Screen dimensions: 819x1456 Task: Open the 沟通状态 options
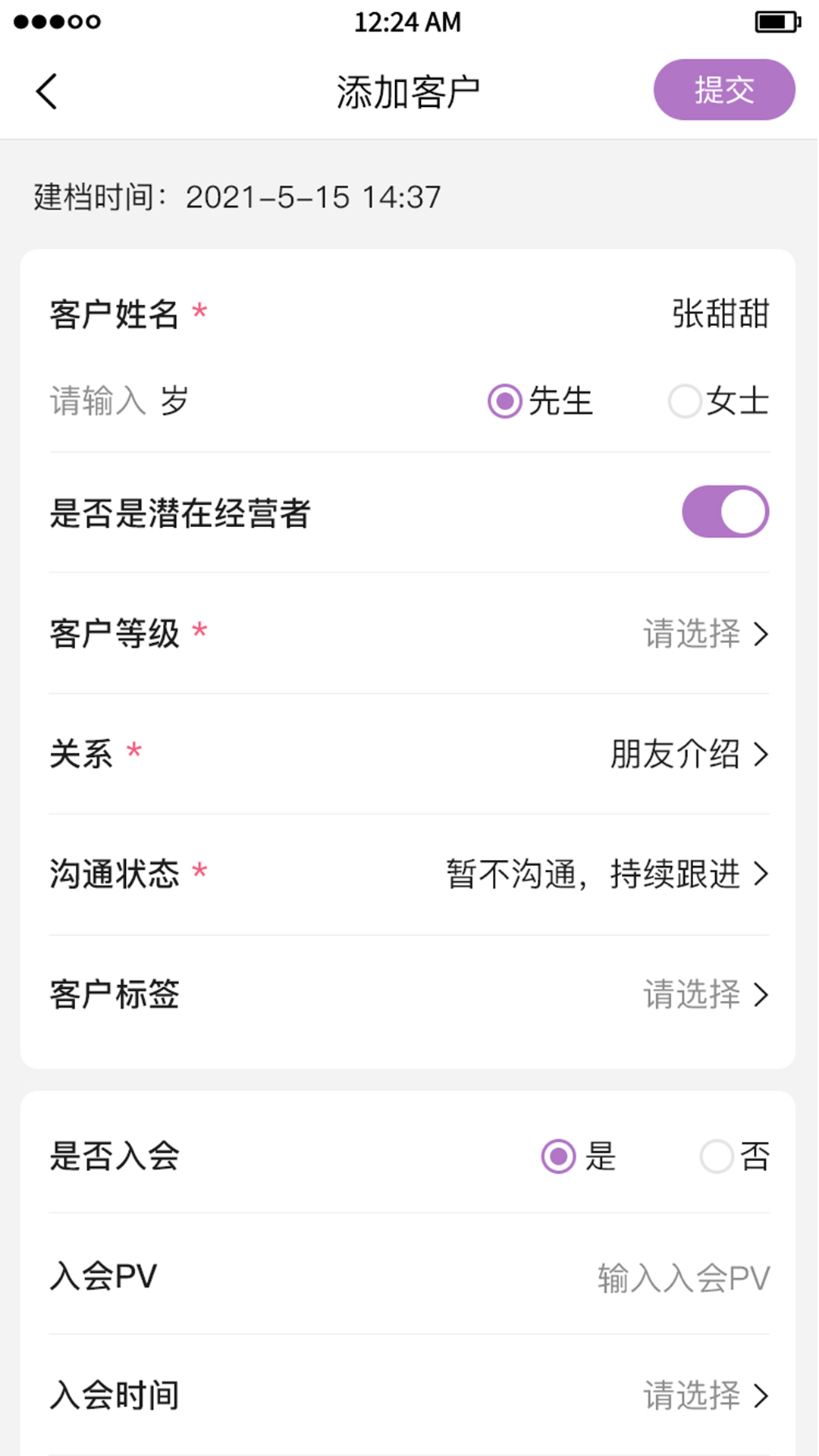pos(607,874)
